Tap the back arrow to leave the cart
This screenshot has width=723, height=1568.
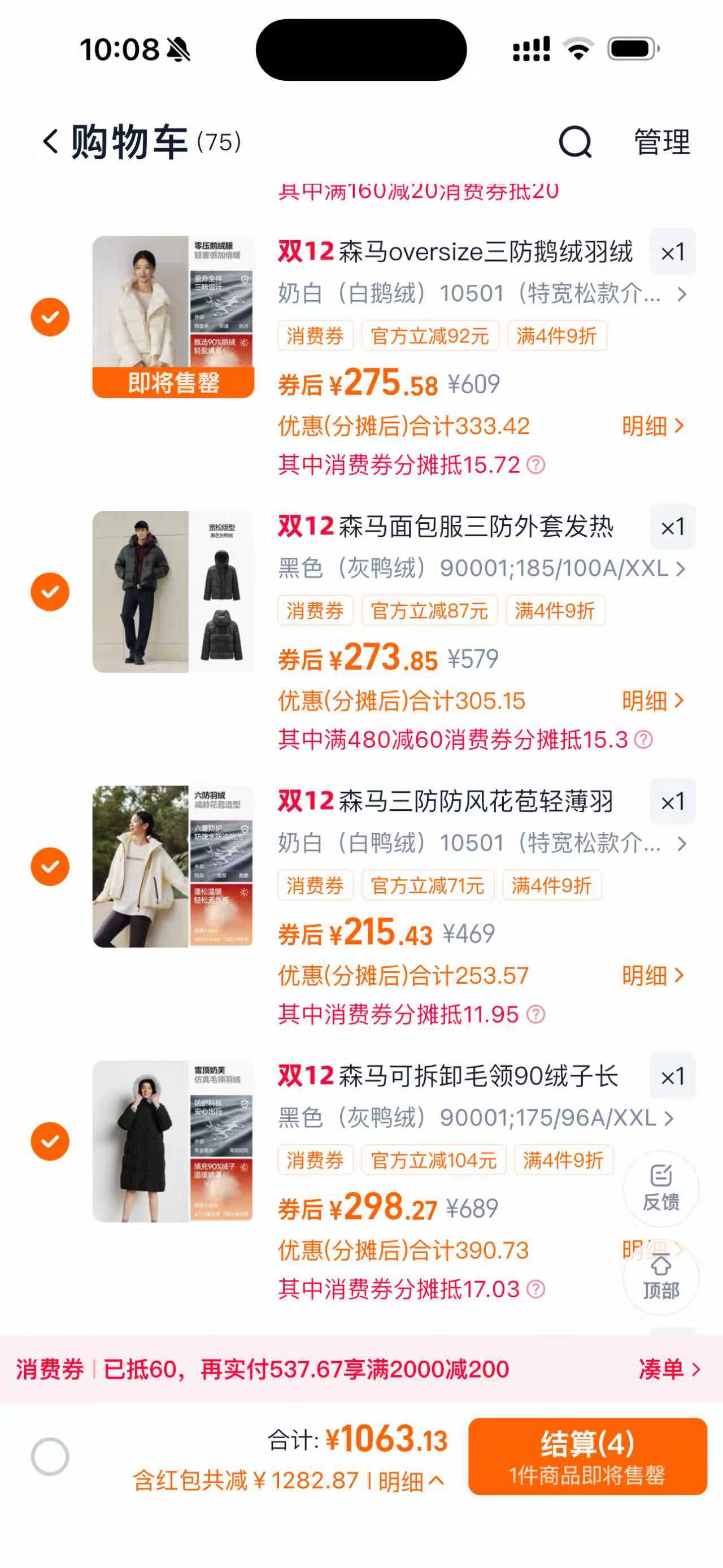click(x=50, y=142)
